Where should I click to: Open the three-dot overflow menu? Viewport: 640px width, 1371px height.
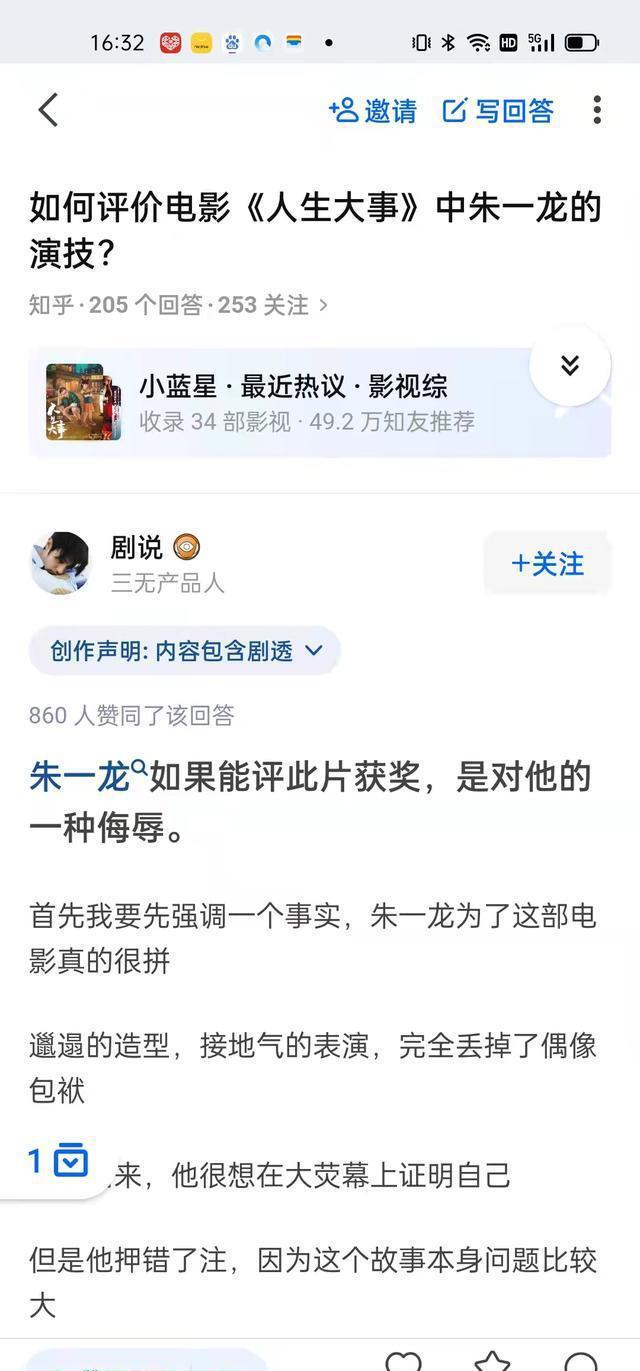coord(597,110)
